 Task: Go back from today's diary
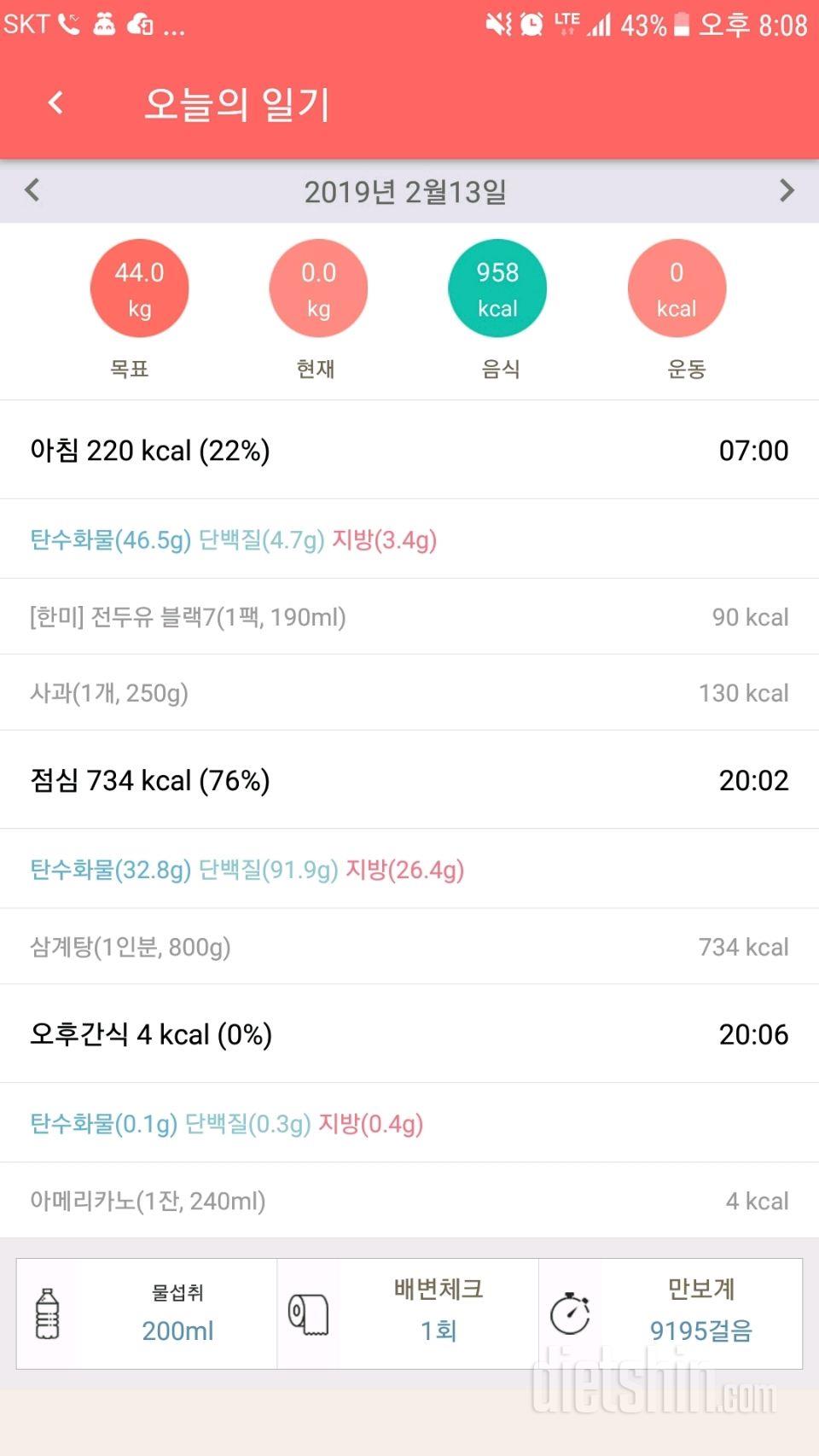[x=55, y=103]
